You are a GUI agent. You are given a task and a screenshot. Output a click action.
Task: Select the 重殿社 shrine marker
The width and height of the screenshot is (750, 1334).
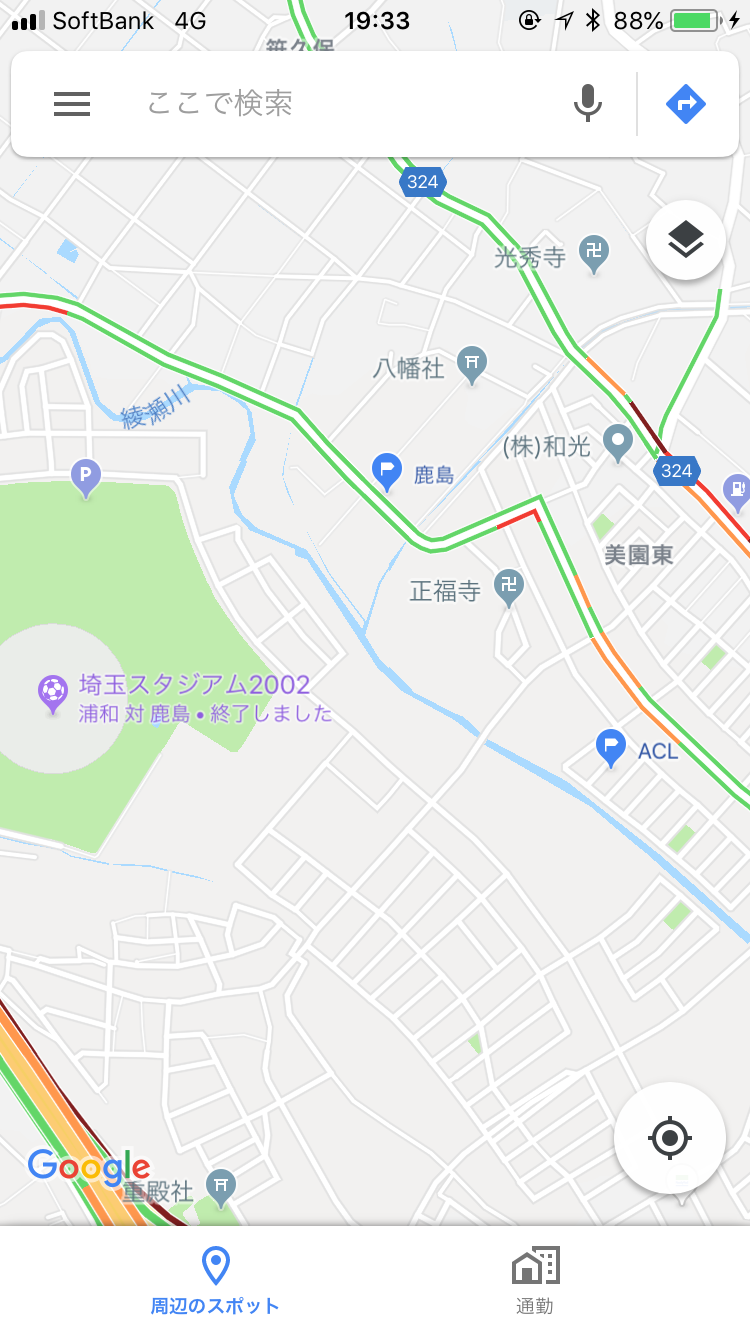click(220, 1188)
